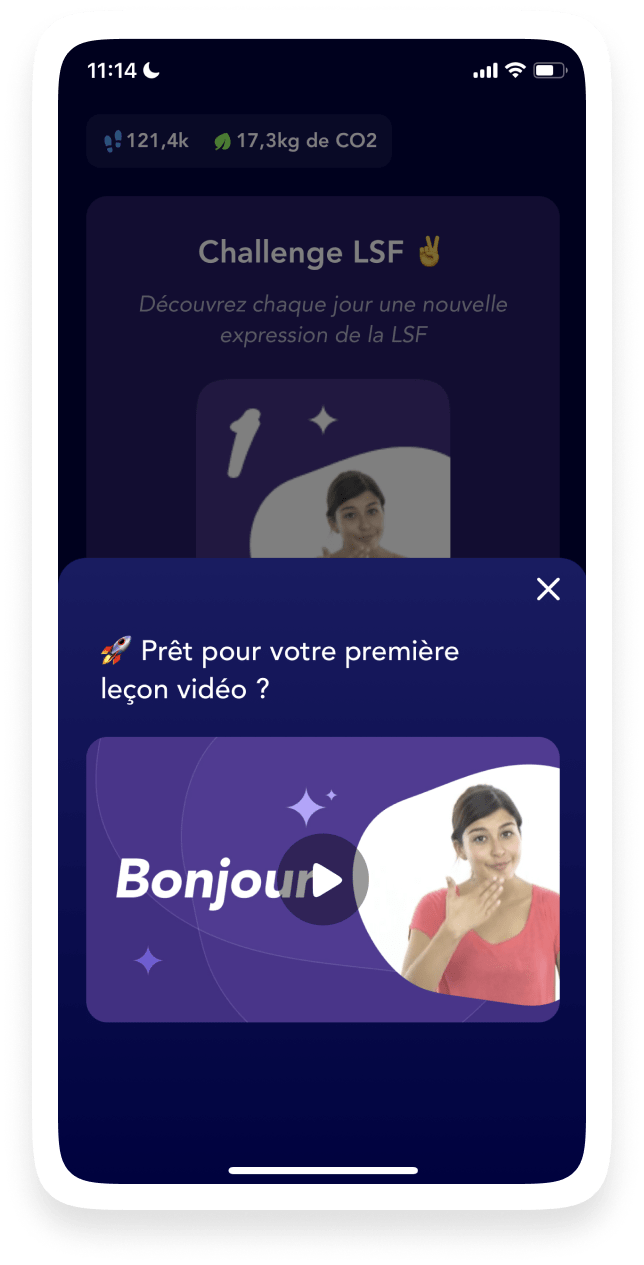Screen dimensions: 644x1265
Task: Play the Bonjour video lesson
Action: pos(323,880)
